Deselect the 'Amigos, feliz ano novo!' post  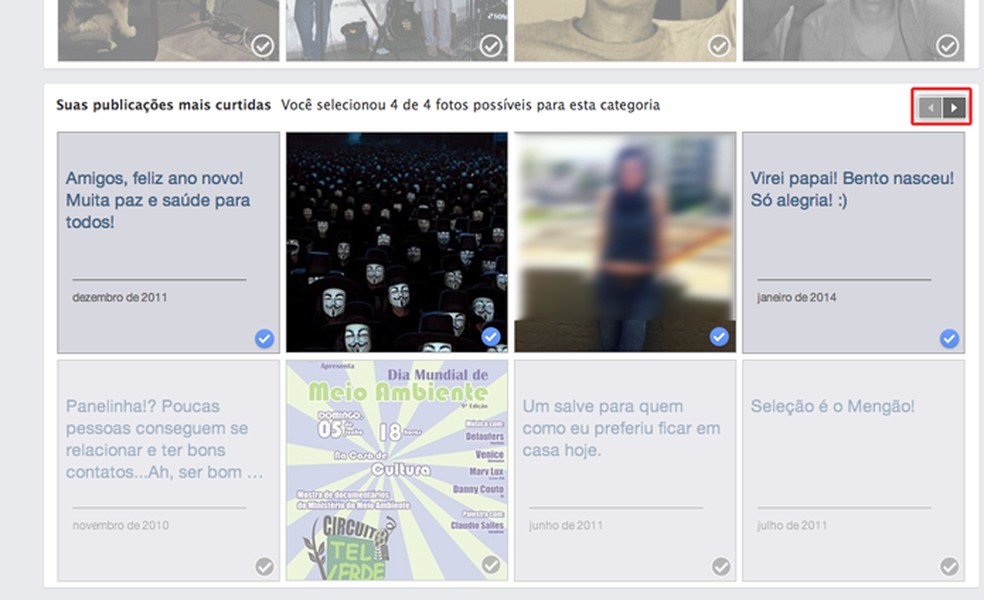click(x=264, y=339)
